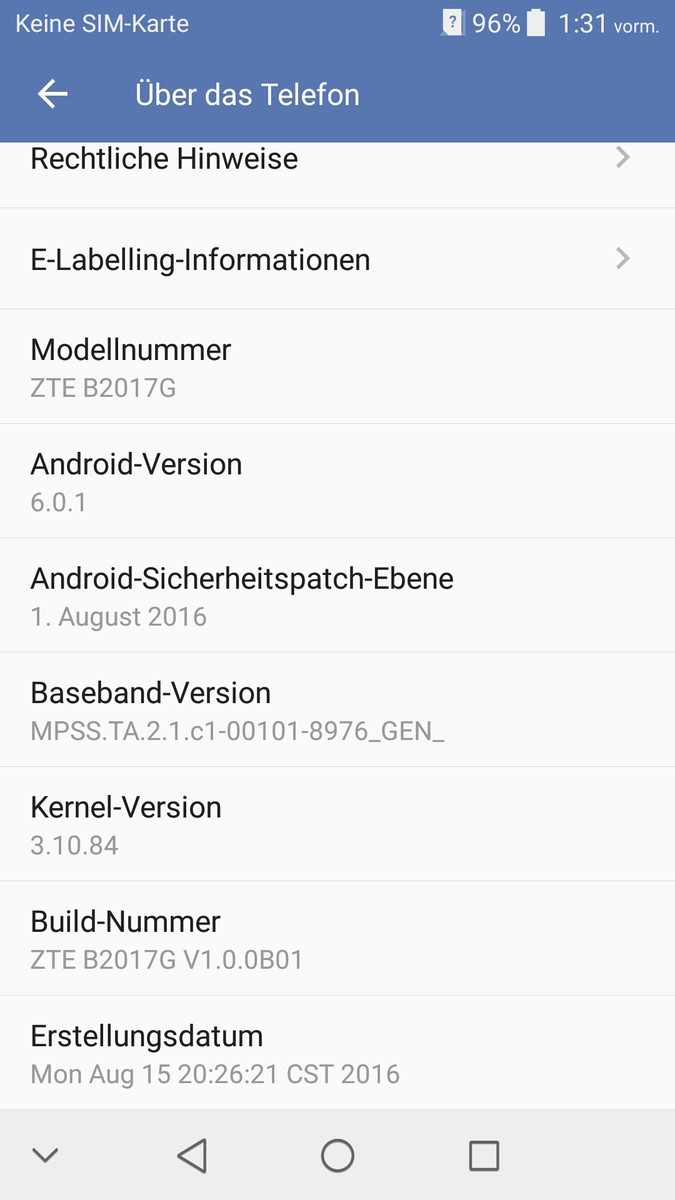Image resolution: width=675 pixels, height=1200 pixels.
Task: Tap the system home button
Action: (337, 1156)
